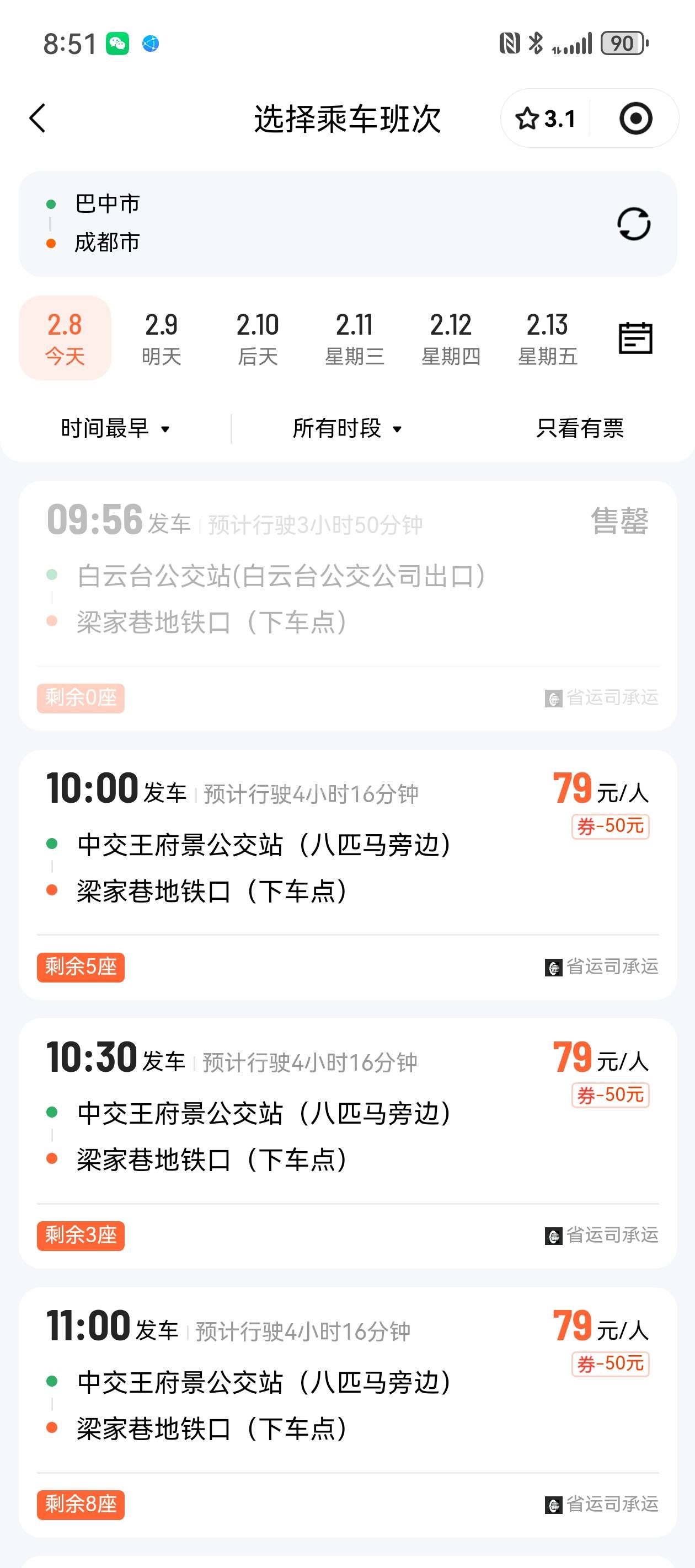Pick the 2.13 星期五 date
The height and width of the screenshot is (1568, 695).
pyautogui.click(x=547, y=339)
